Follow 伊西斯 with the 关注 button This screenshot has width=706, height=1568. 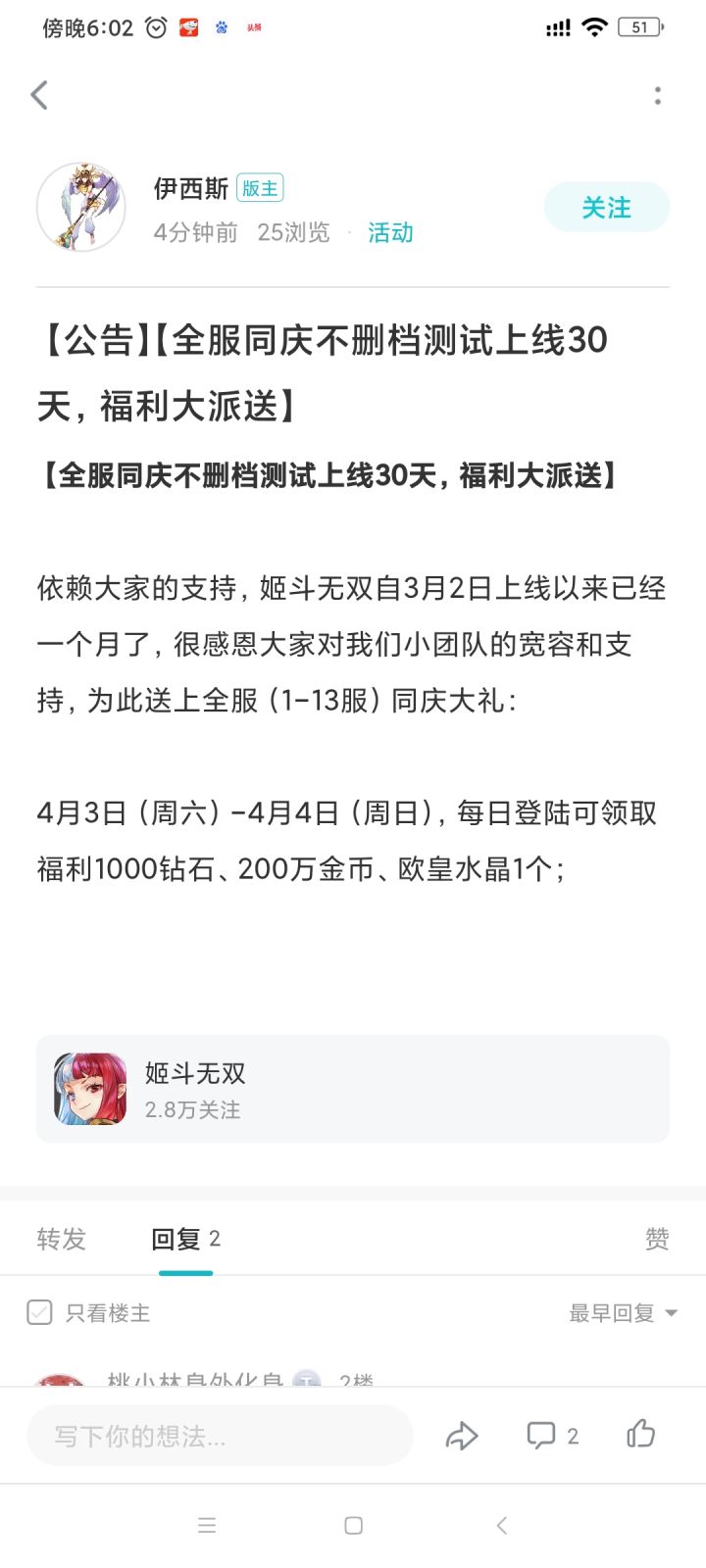click(x=607, y=207)
